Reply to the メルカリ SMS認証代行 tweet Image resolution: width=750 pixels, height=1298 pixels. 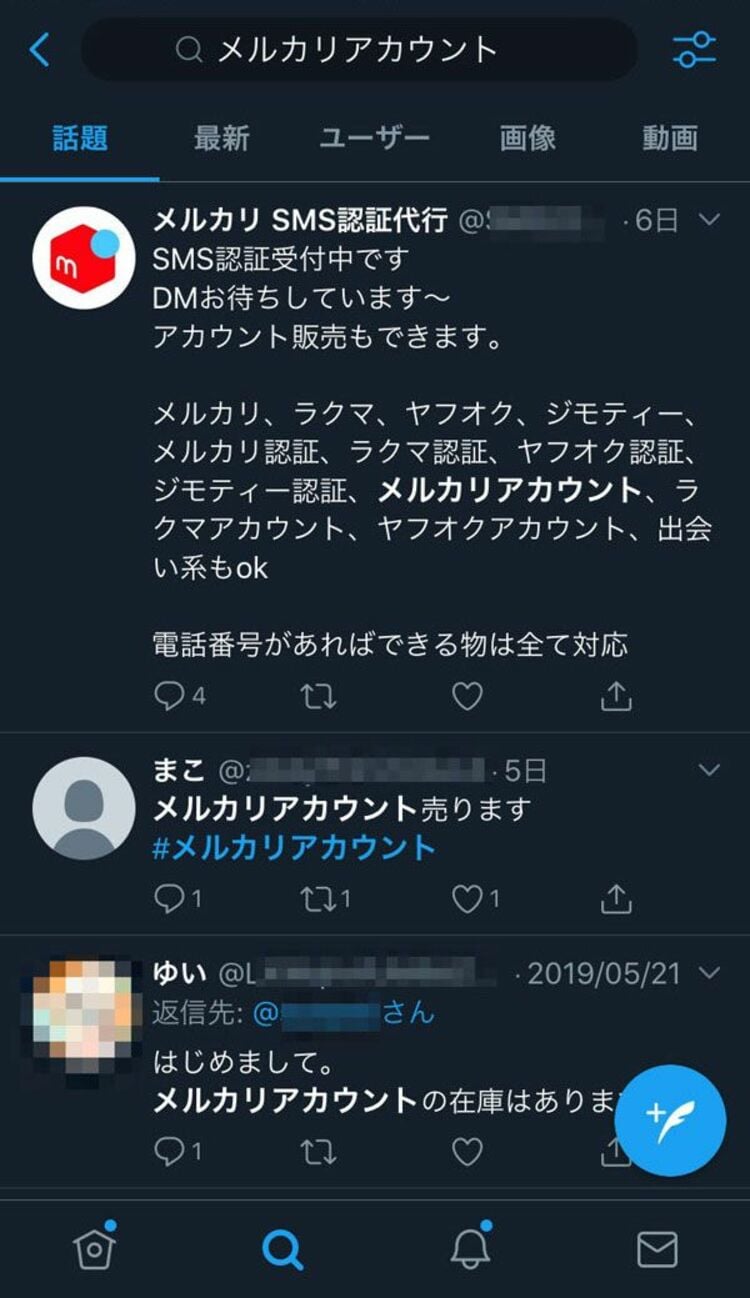coord(170,696)
